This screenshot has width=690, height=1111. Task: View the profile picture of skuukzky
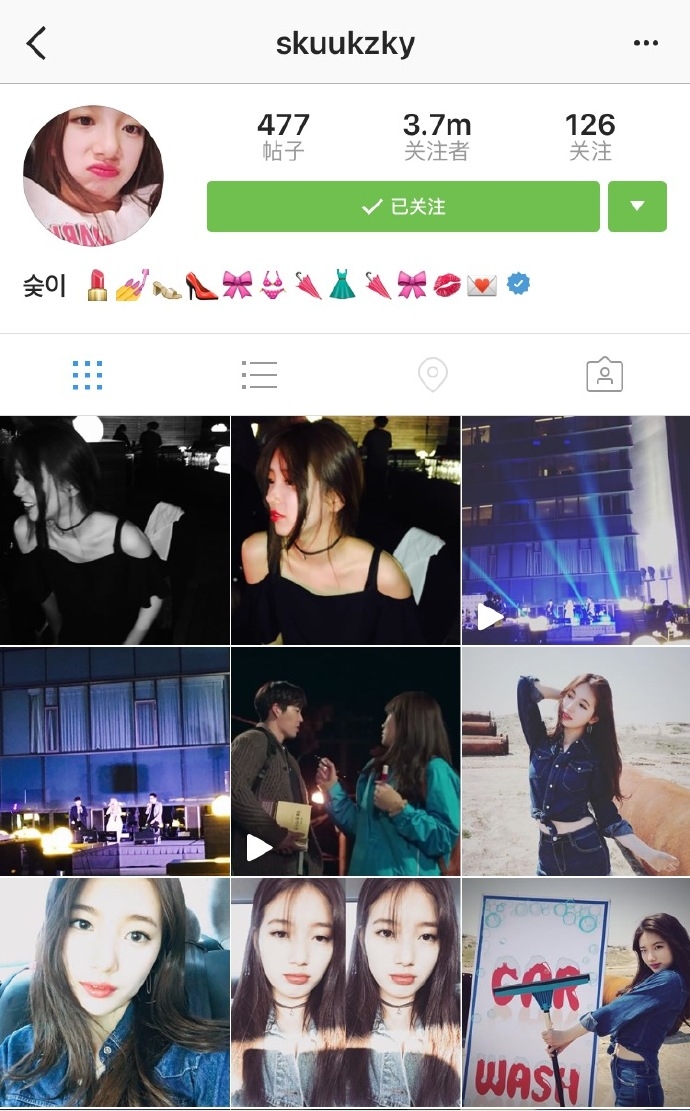93,176
